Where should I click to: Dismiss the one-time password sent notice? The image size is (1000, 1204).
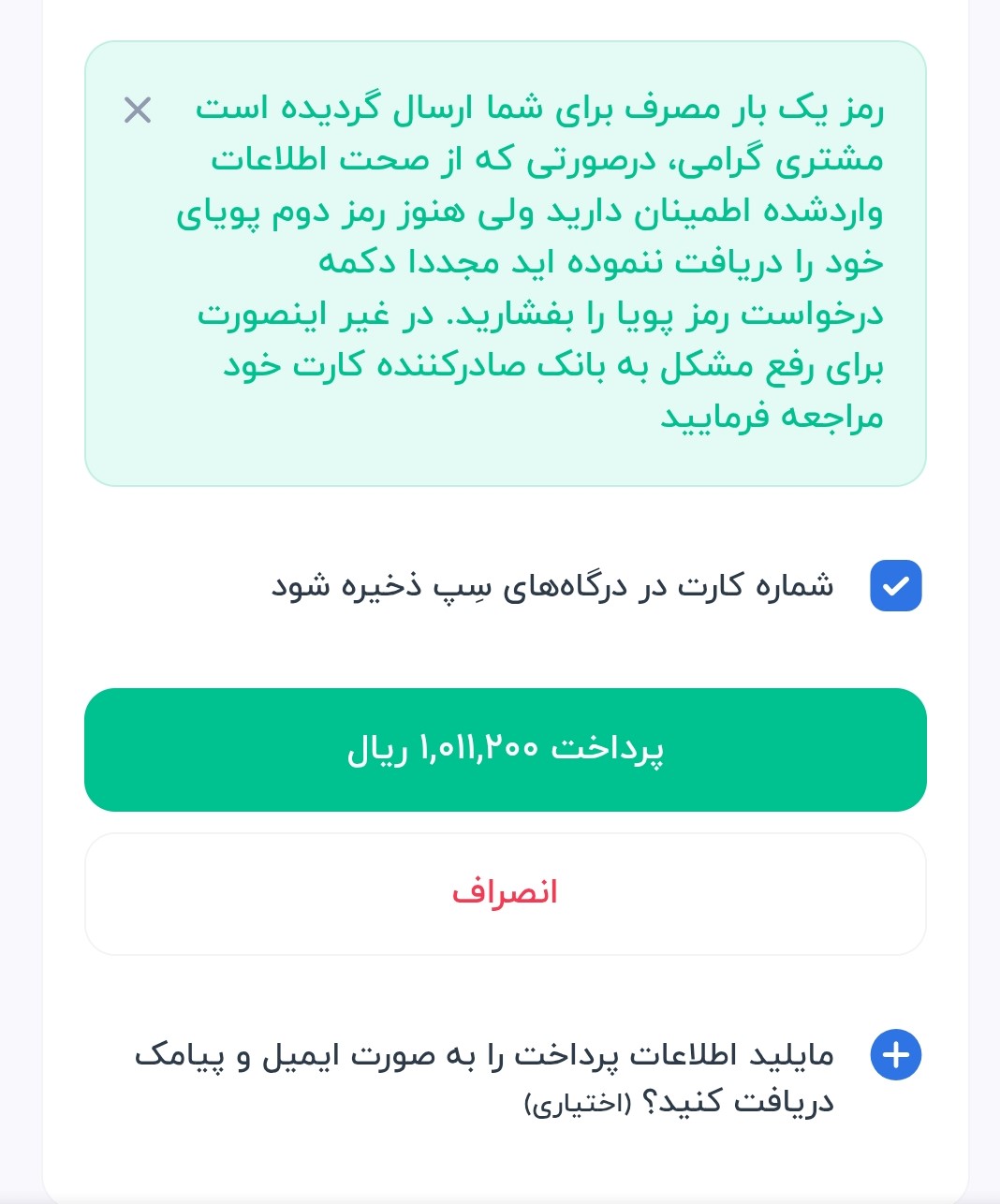pos(138,110)
